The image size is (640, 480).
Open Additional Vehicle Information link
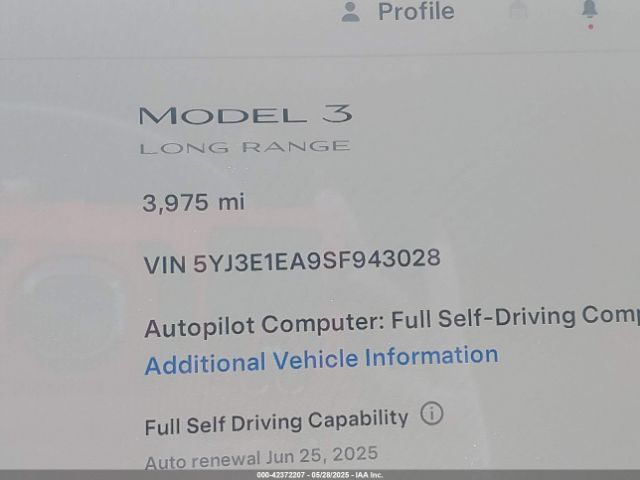click(x=321, y=358)
